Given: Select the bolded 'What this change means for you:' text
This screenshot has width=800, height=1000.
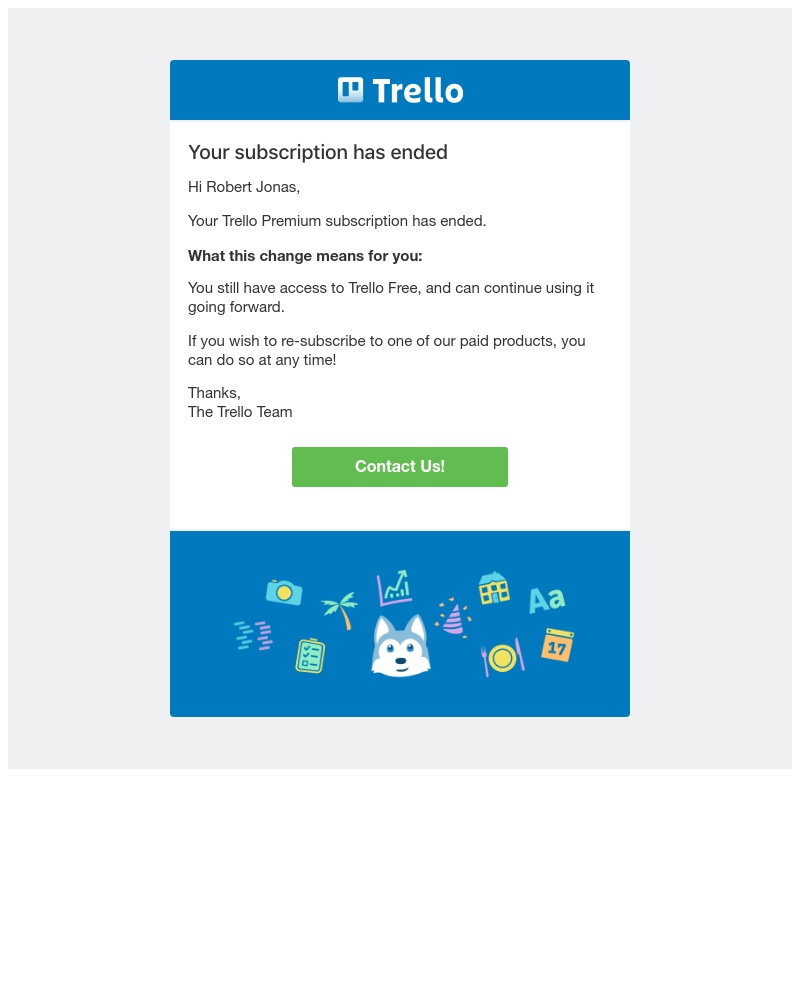Looking at the screenshot, I should (305, 256).
